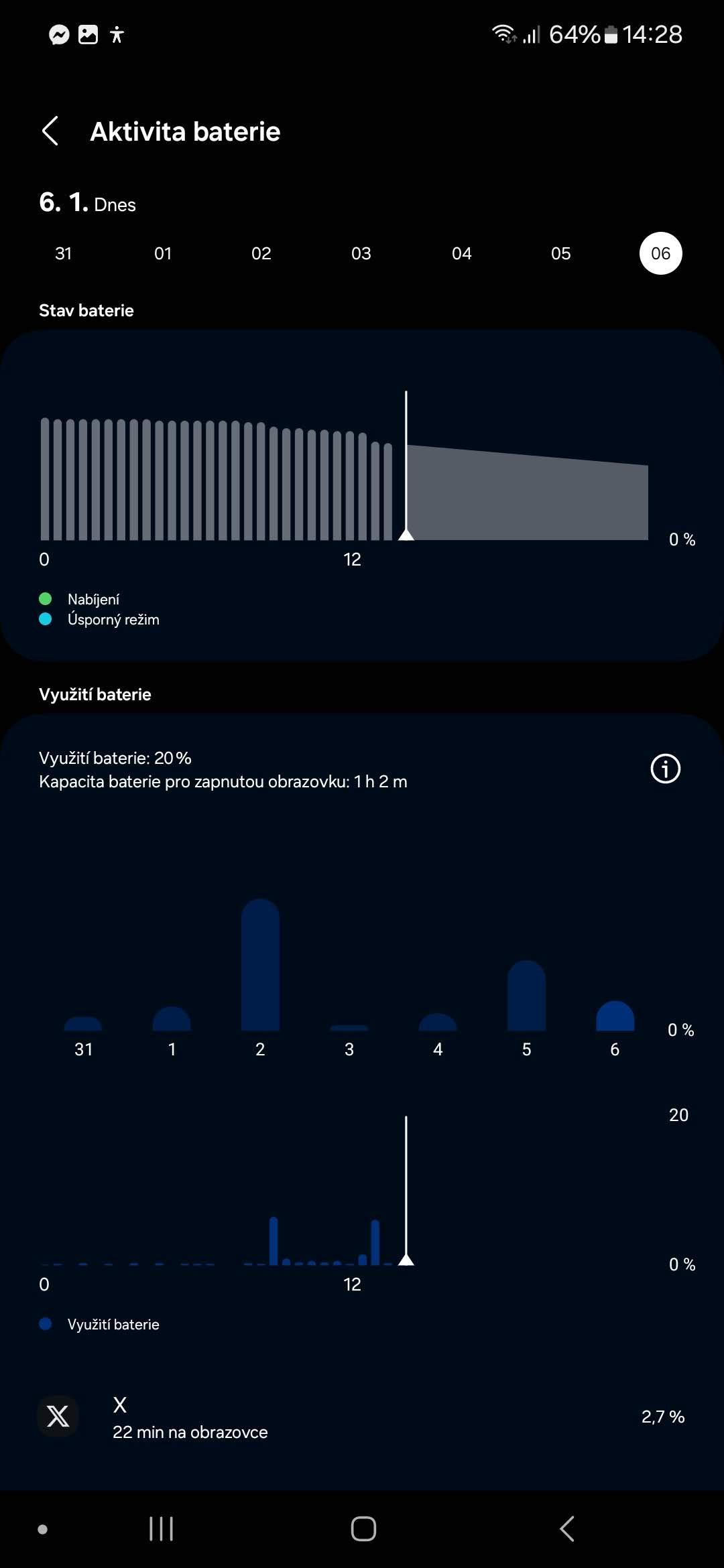Viewport: 724px width, 1568px height.
Task: Tap the day 5 usage bar
Action: (526, 995)
